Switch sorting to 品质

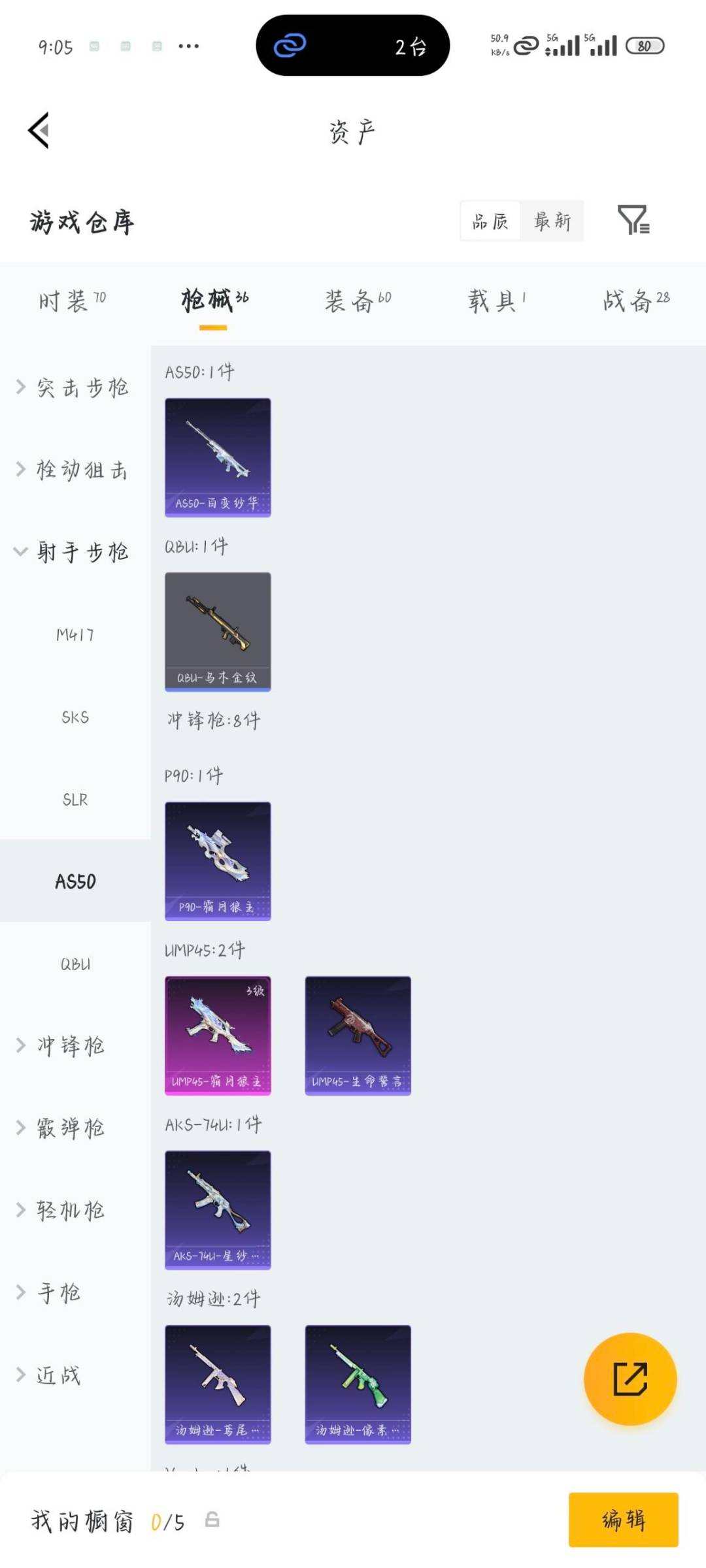click(x=490, y=221)
